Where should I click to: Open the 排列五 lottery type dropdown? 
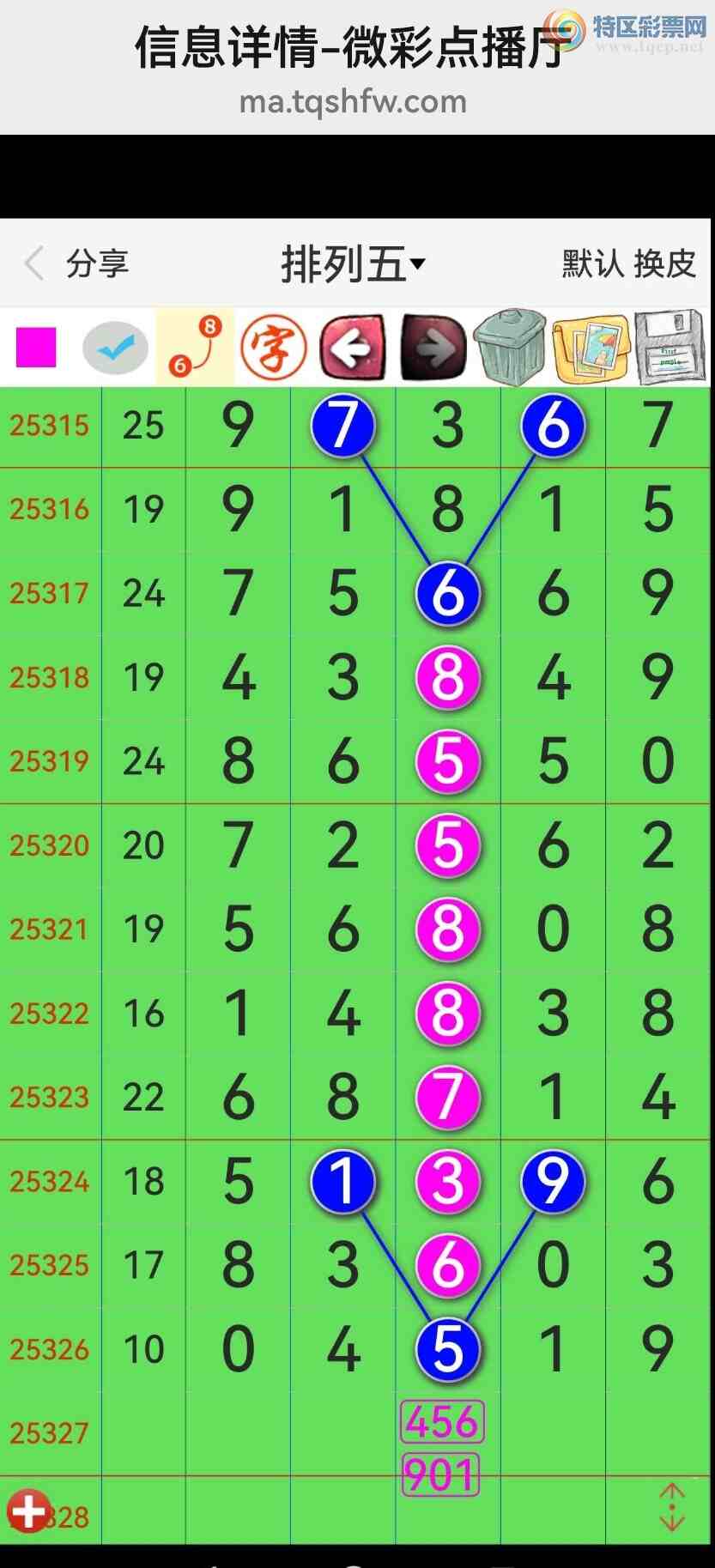353,263
